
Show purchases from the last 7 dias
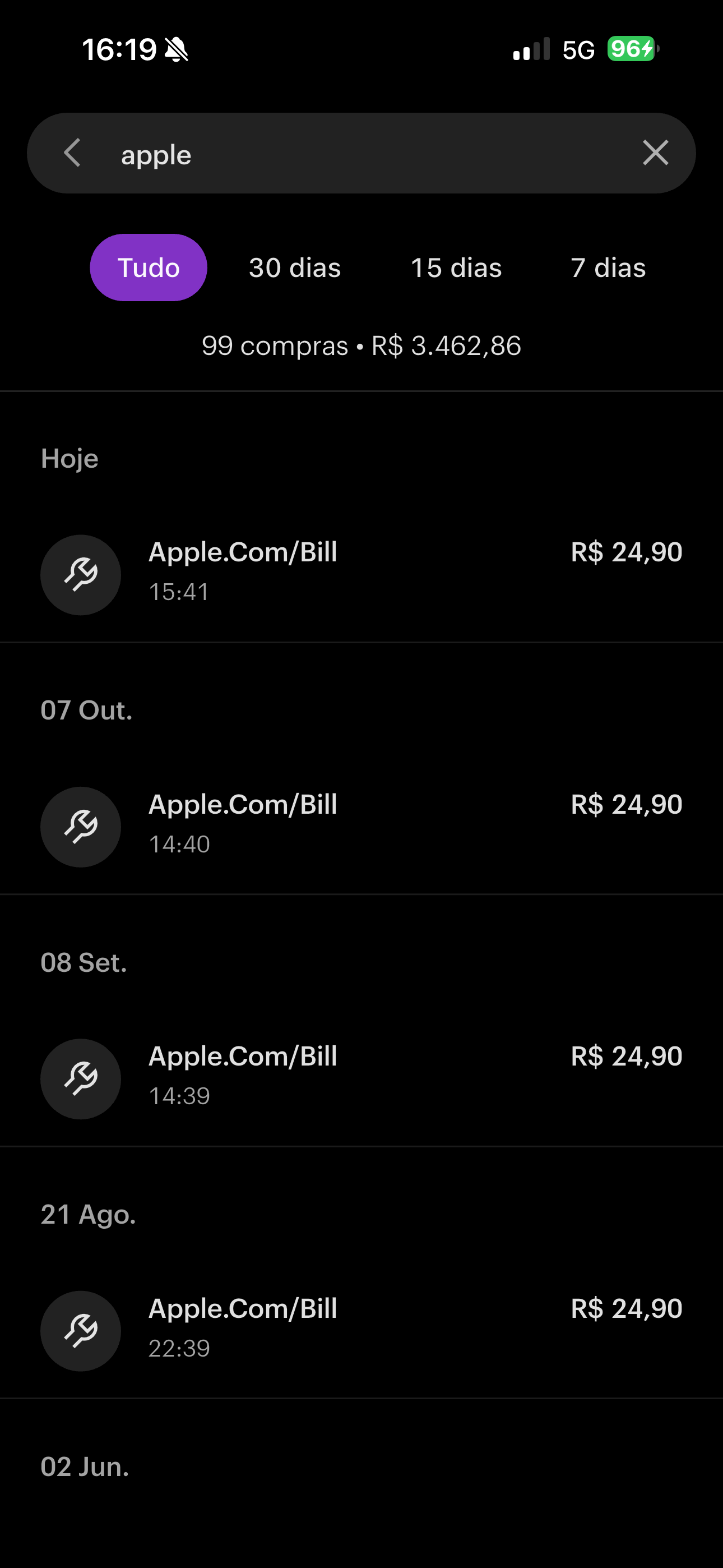click(608, 268)
